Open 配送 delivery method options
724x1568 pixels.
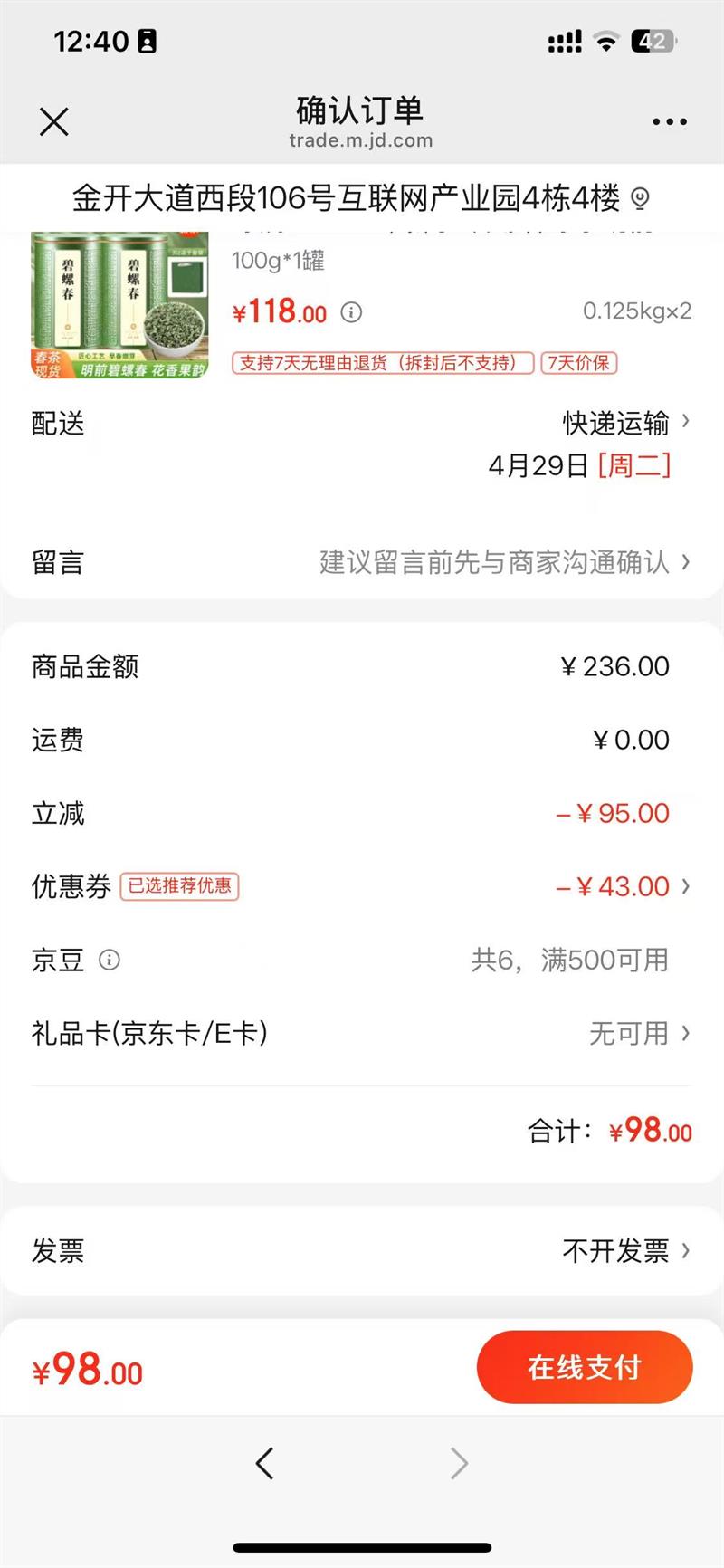point(624,423)
